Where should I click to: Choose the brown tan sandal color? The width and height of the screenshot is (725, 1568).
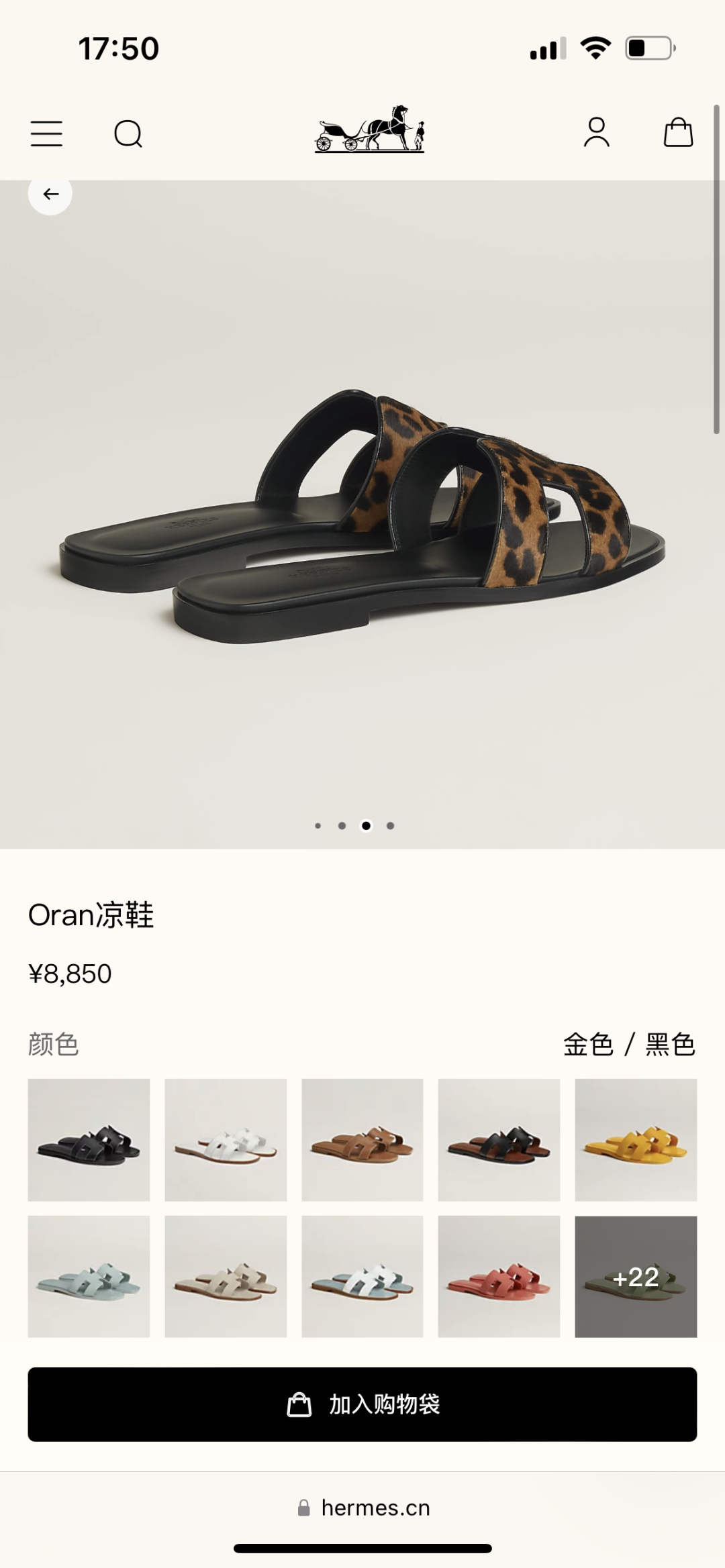[x=362, y=1140]
